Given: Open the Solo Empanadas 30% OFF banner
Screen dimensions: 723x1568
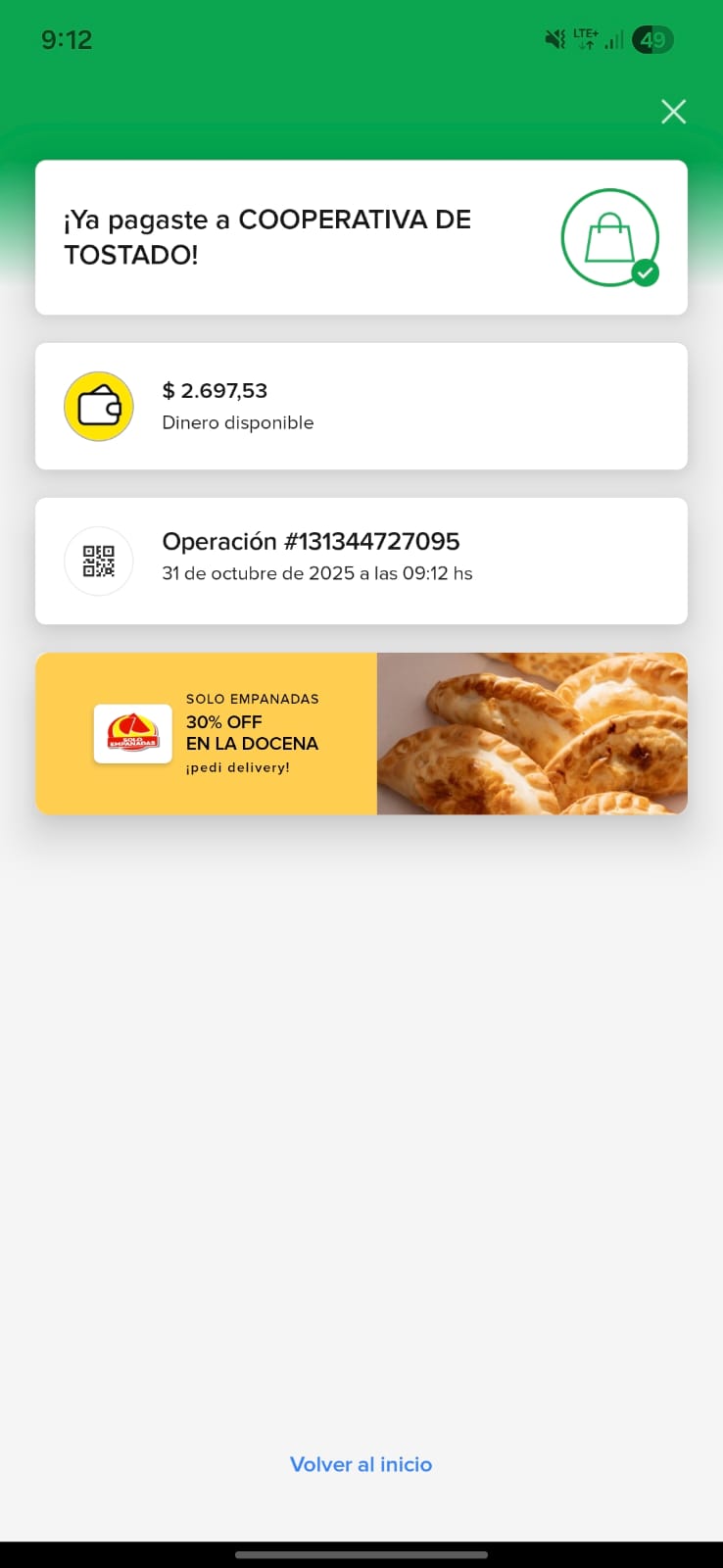Looking at the screenshot, I should [361, 733].
